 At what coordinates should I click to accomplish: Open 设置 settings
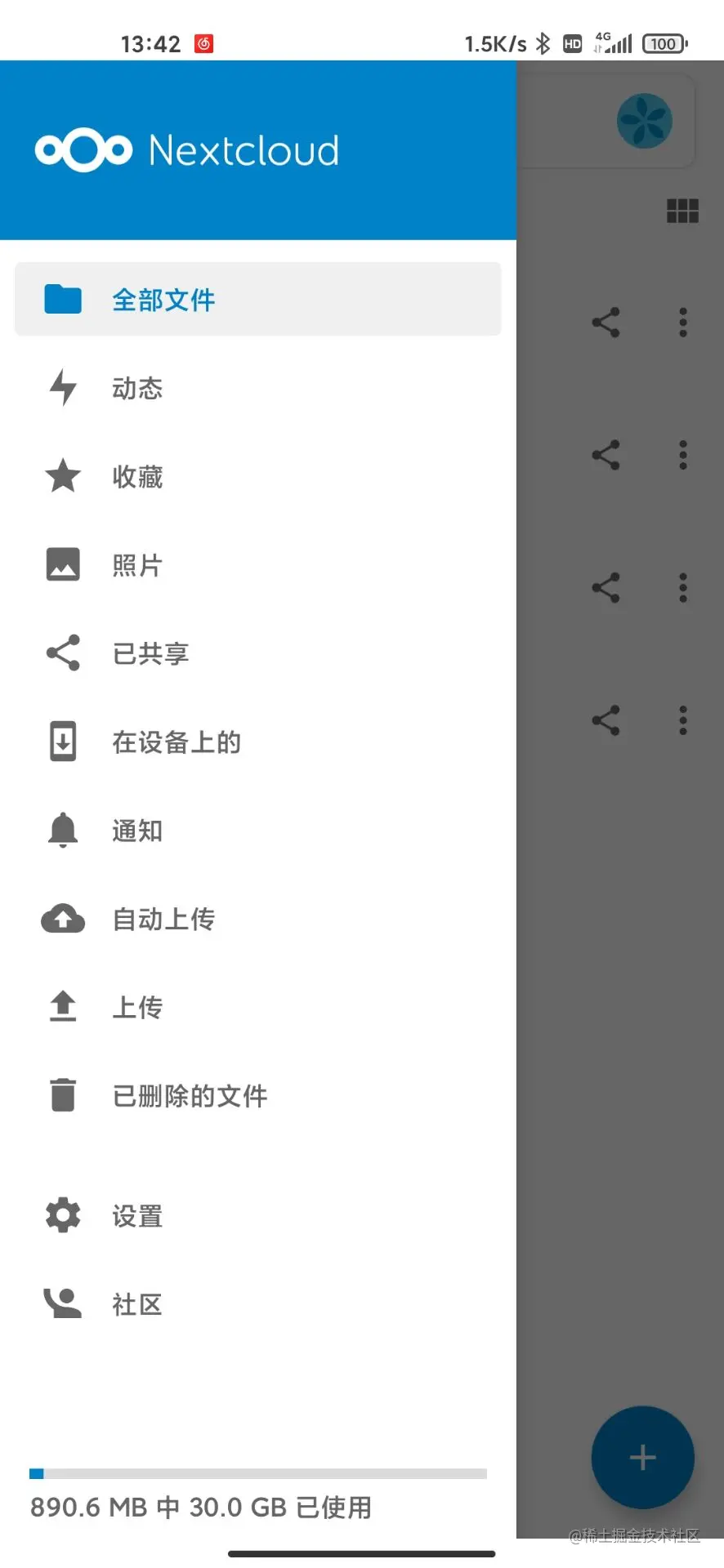click(137, 1216)
